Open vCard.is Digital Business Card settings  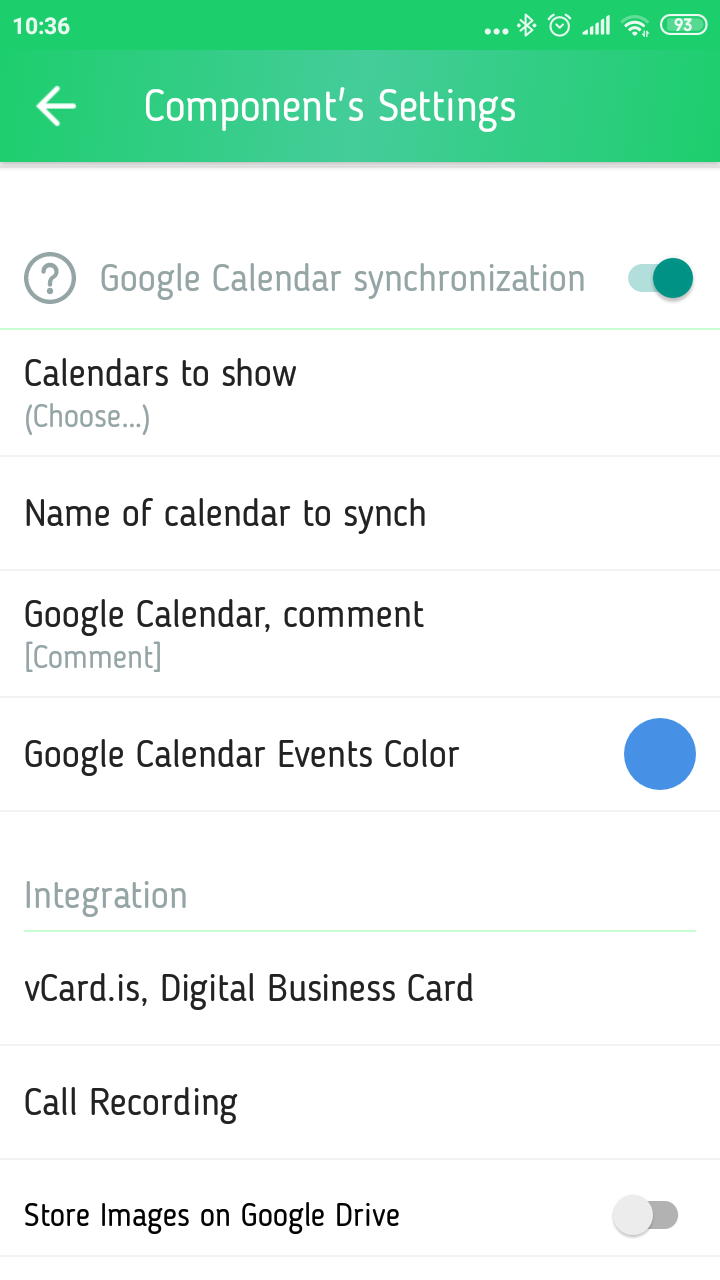pos(360,988)
